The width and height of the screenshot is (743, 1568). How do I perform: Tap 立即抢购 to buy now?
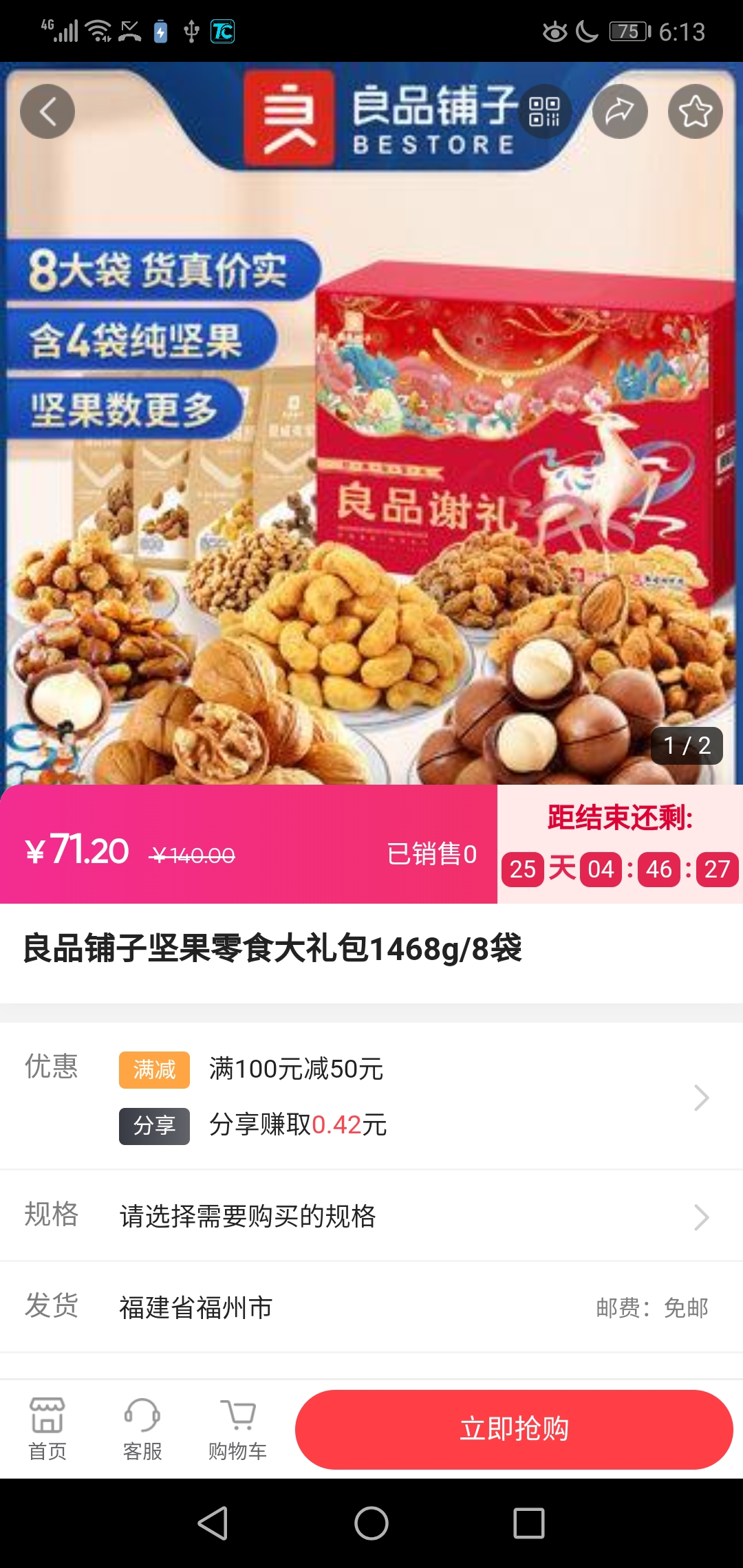point(514,1429)
